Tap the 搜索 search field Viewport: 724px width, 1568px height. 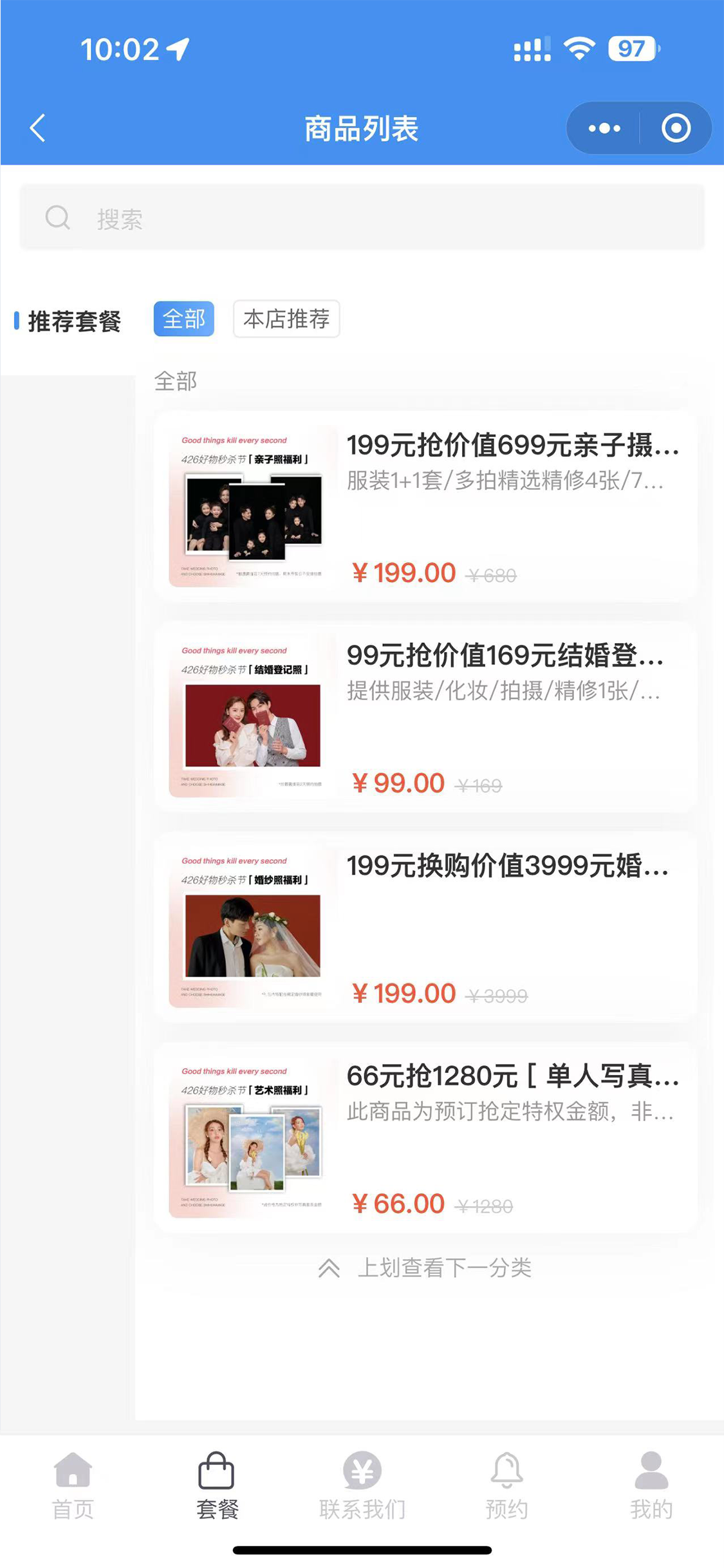362,218
